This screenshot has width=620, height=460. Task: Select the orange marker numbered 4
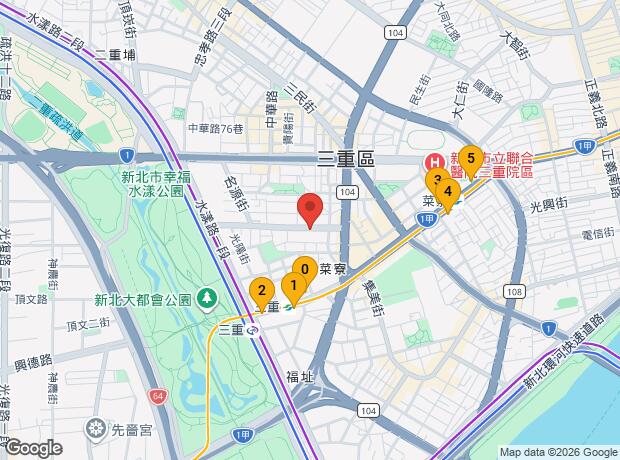point(448,193)
